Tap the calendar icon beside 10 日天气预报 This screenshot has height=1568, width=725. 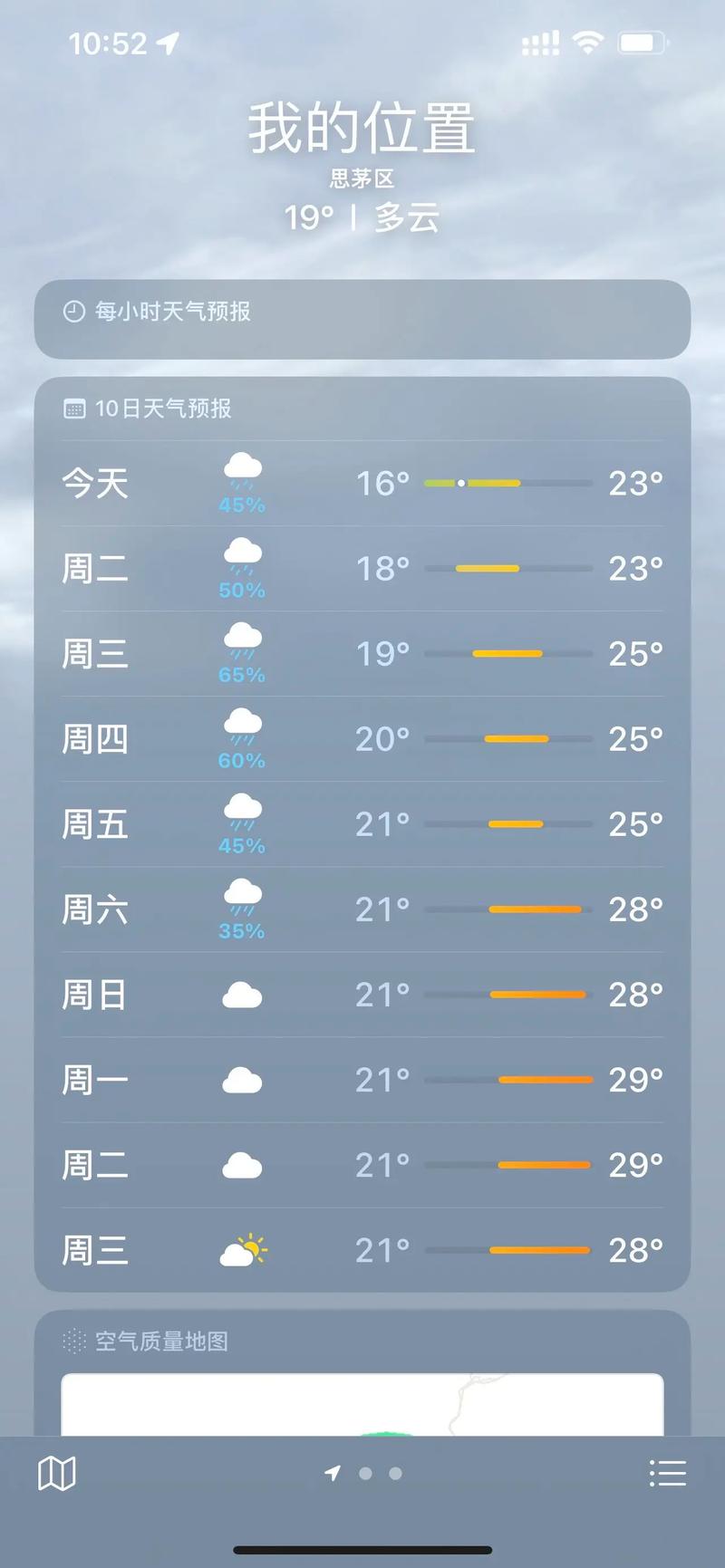coord(73,409)
